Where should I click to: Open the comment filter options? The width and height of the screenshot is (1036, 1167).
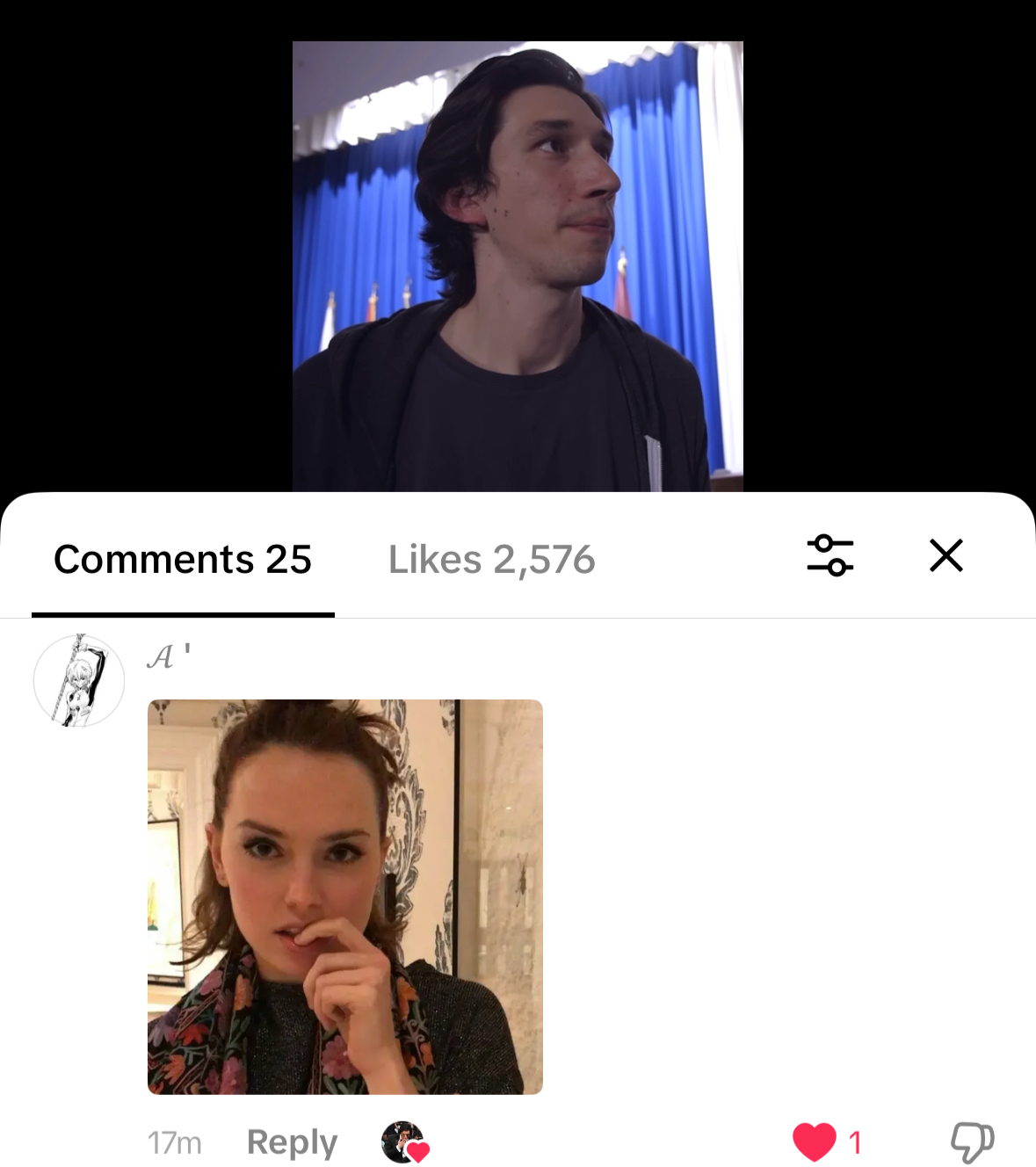830,555
